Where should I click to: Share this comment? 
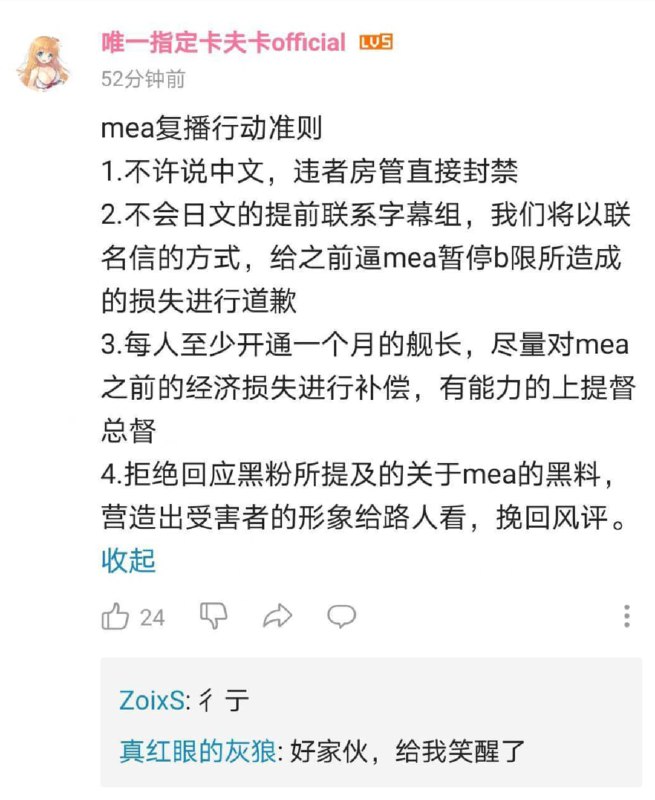click(x=277, y=617)
